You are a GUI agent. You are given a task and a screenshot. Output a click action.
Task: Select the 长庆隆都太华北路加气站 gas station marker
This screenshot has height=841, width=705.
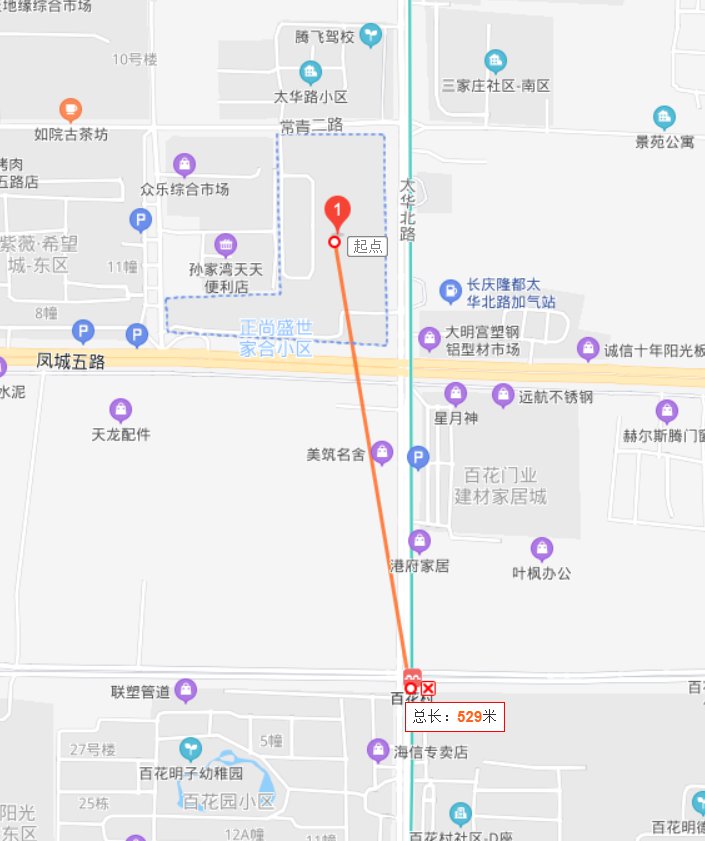(x=451, y=291)
